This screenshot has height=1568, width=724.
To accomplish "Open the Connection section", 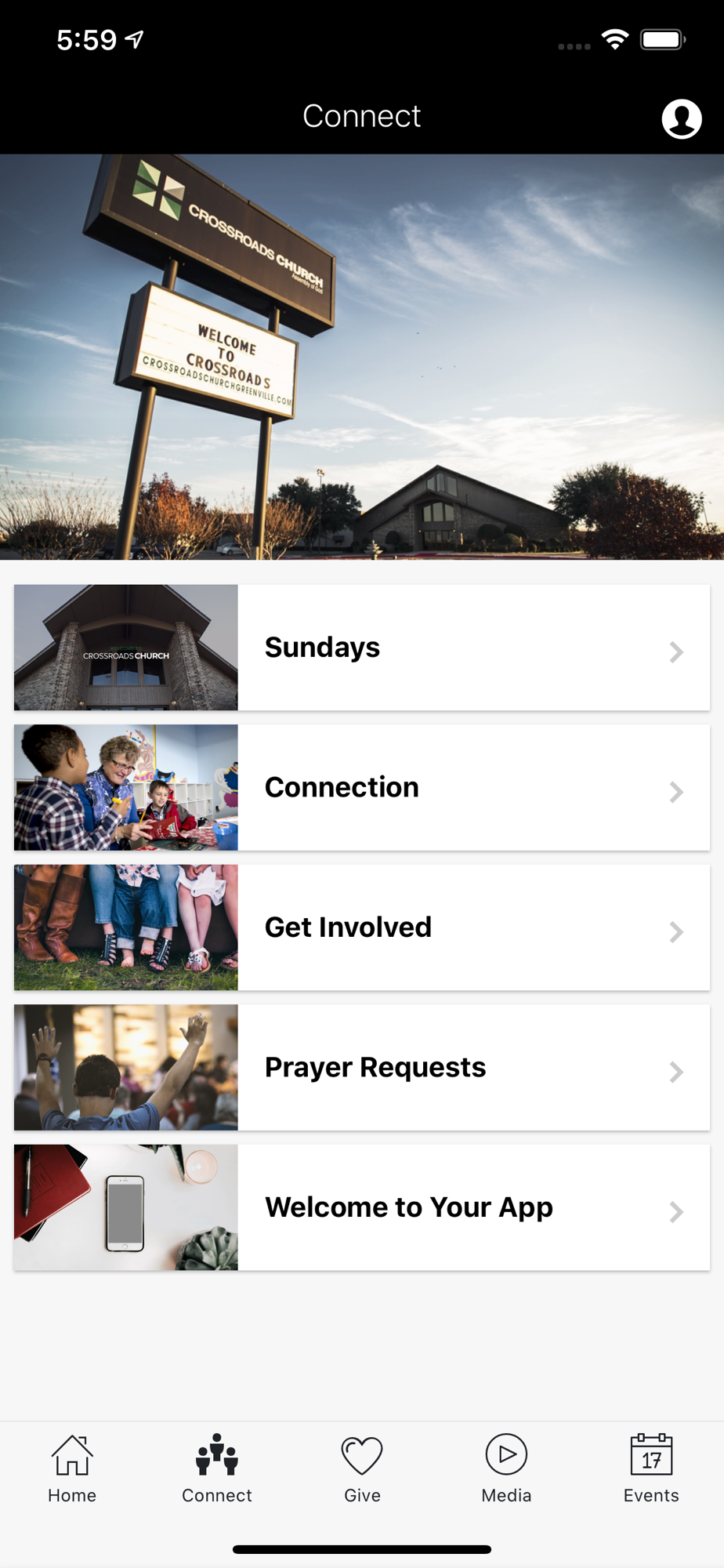I will point(362,787).
